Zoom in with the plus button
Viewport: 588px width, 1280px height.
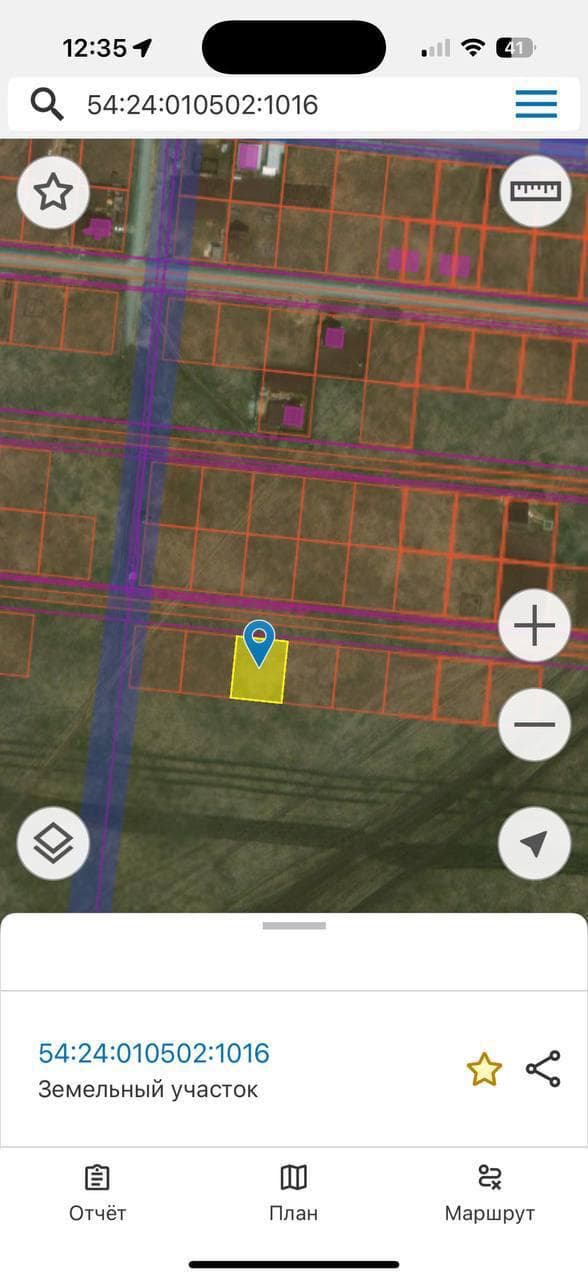point(534,626)
